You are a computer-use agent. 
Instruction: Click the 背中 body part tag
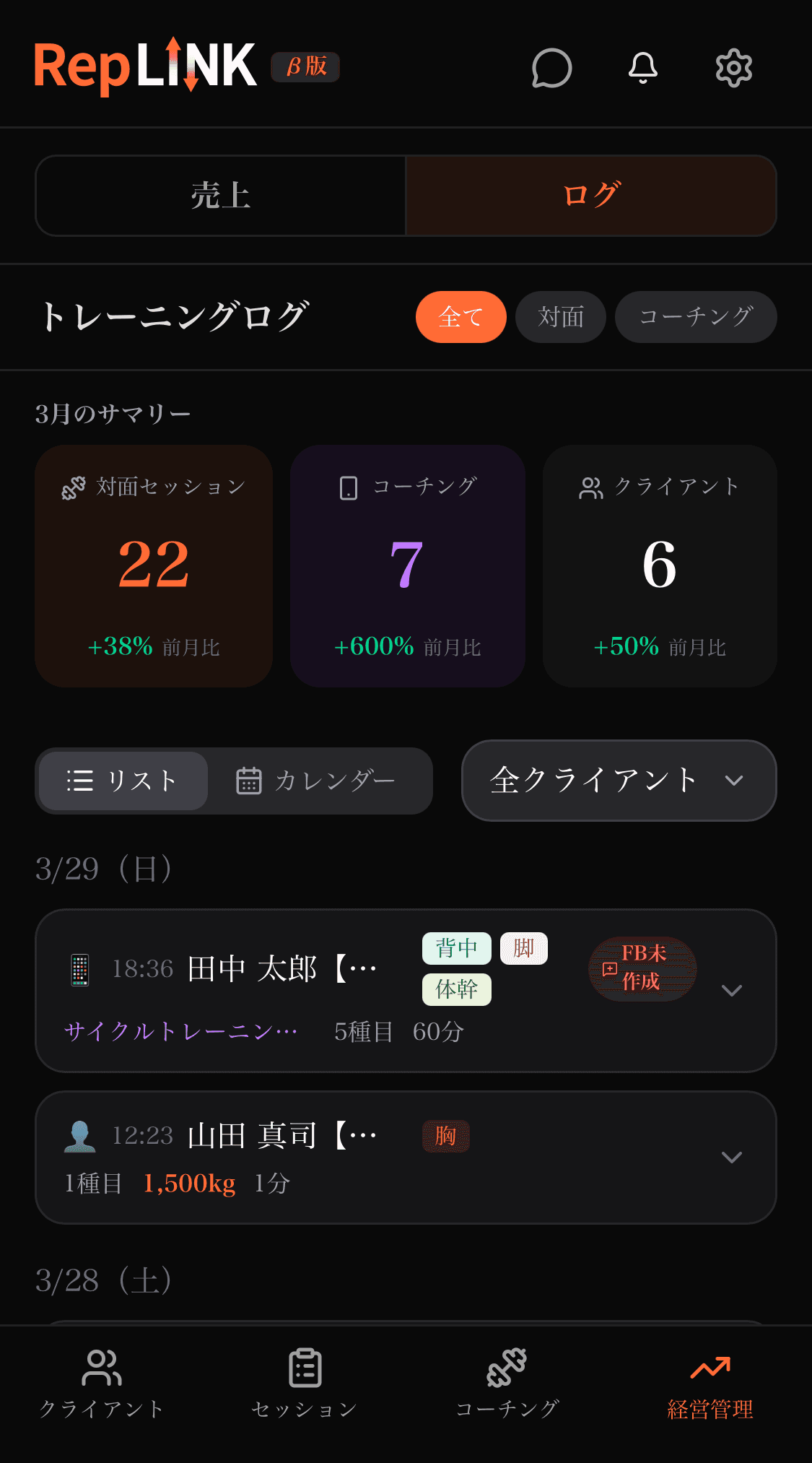coord(456,948)
